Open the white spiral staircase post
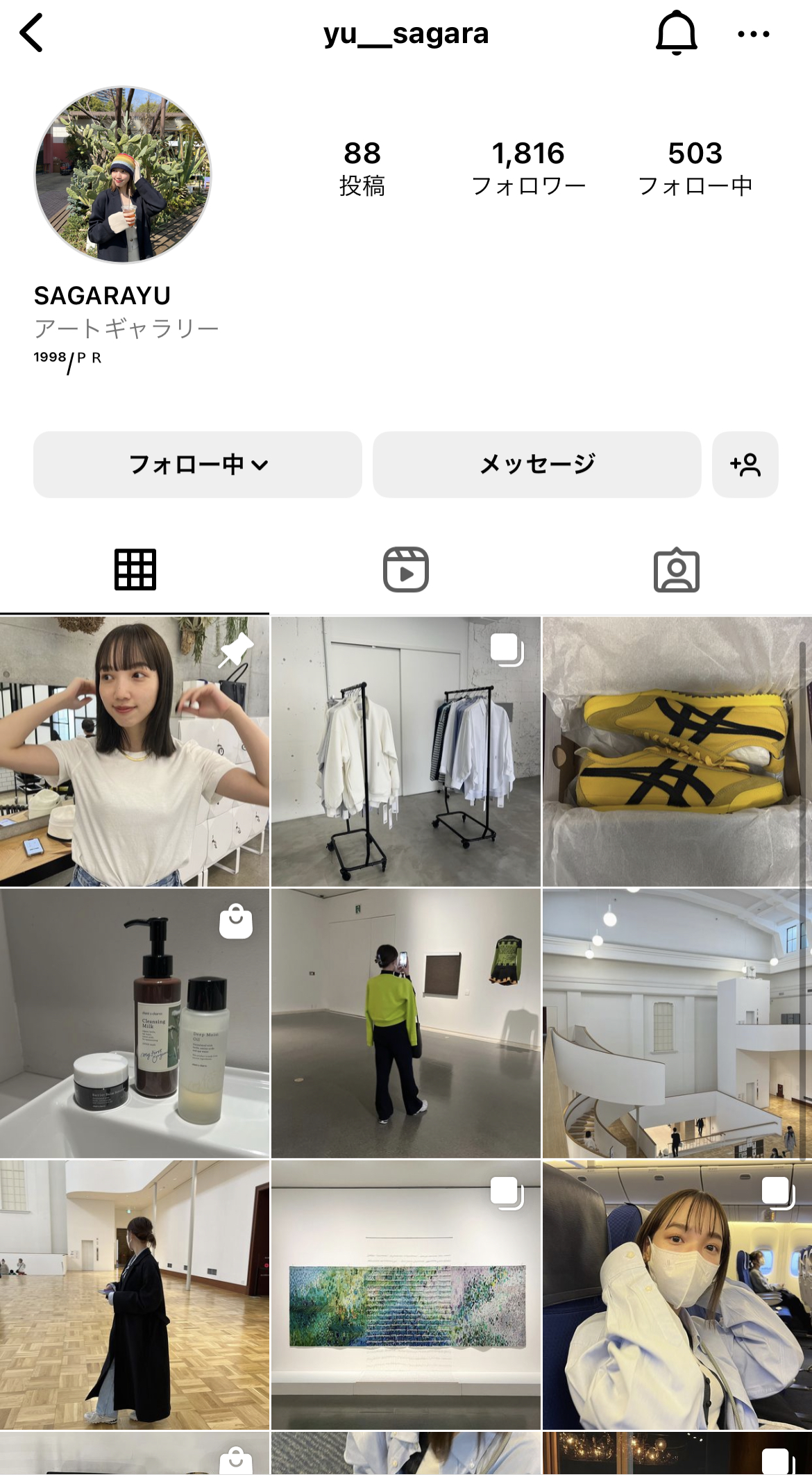 (x=676, y=1023)
